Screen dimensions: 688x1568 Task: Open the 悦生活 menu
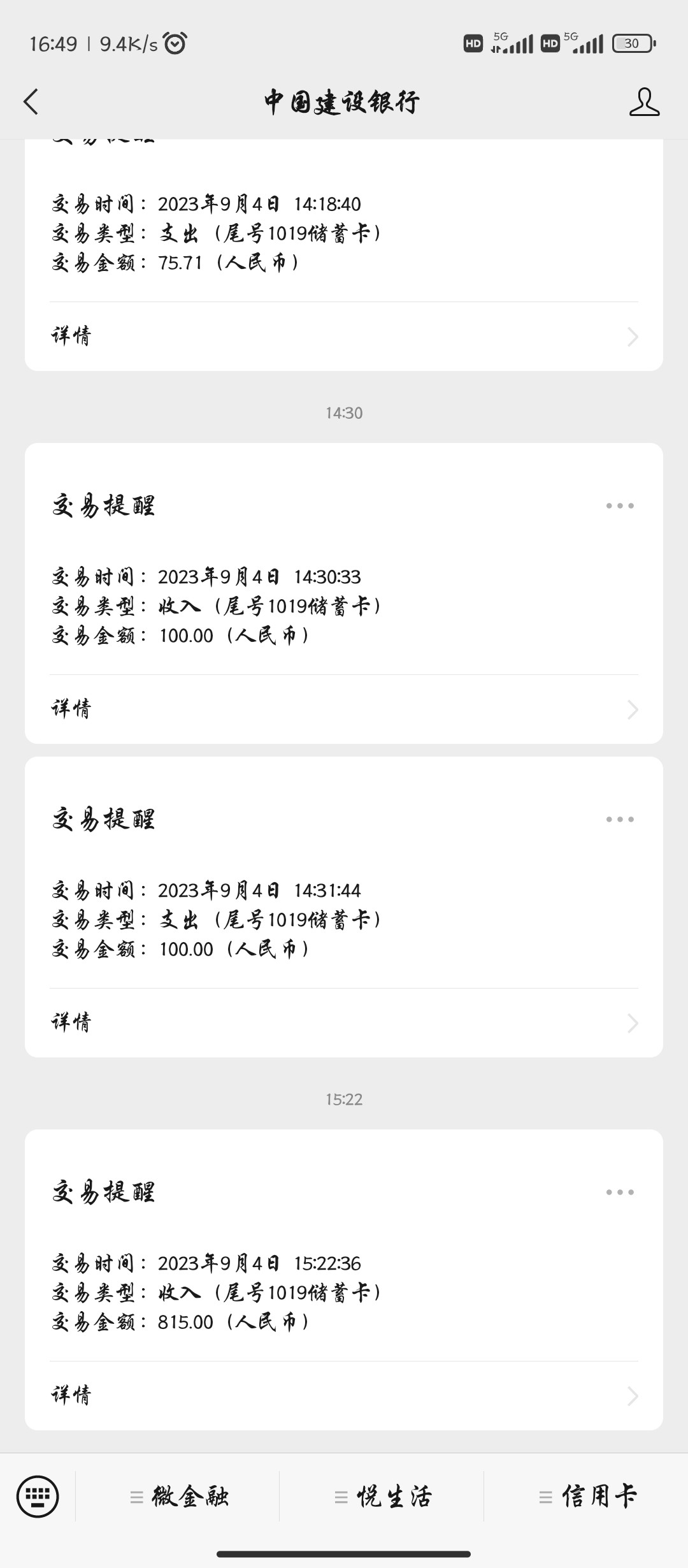(385, 1496)
